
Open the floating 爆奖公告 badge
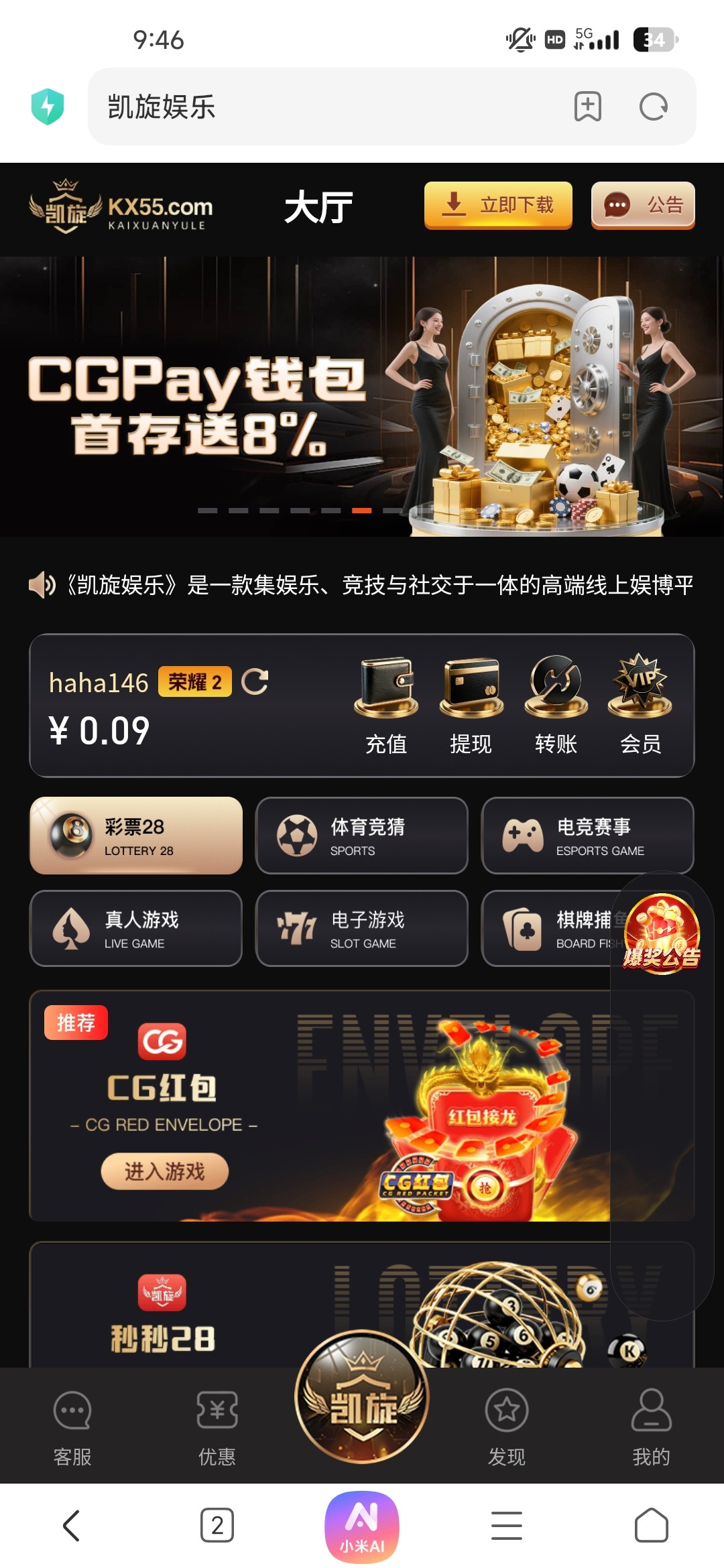662,935
